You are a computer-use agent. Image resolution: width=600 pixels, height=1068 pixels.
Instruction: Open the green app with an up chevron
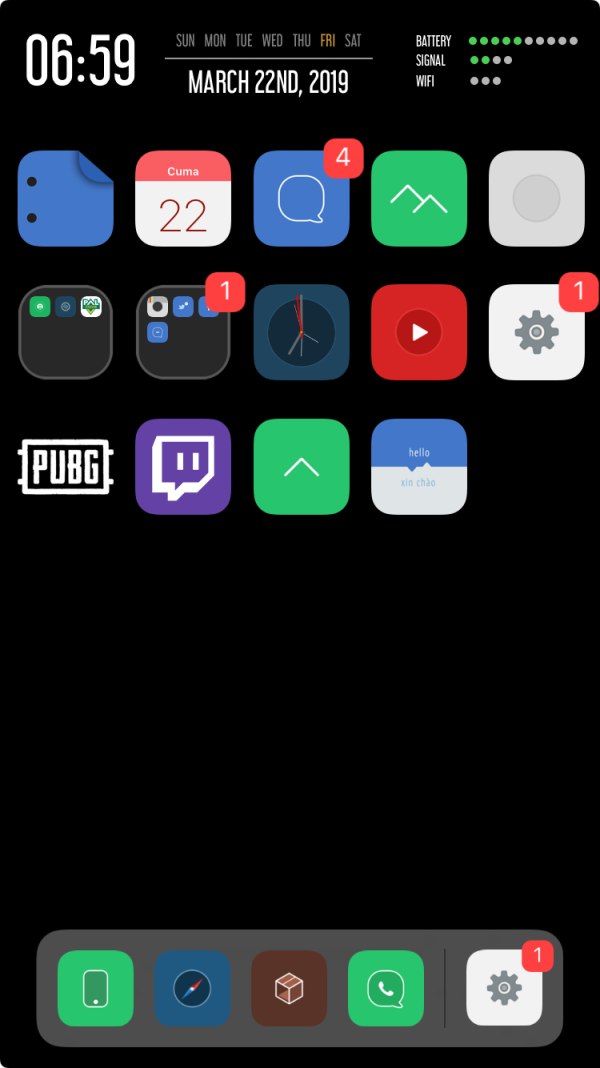[301, 467]
